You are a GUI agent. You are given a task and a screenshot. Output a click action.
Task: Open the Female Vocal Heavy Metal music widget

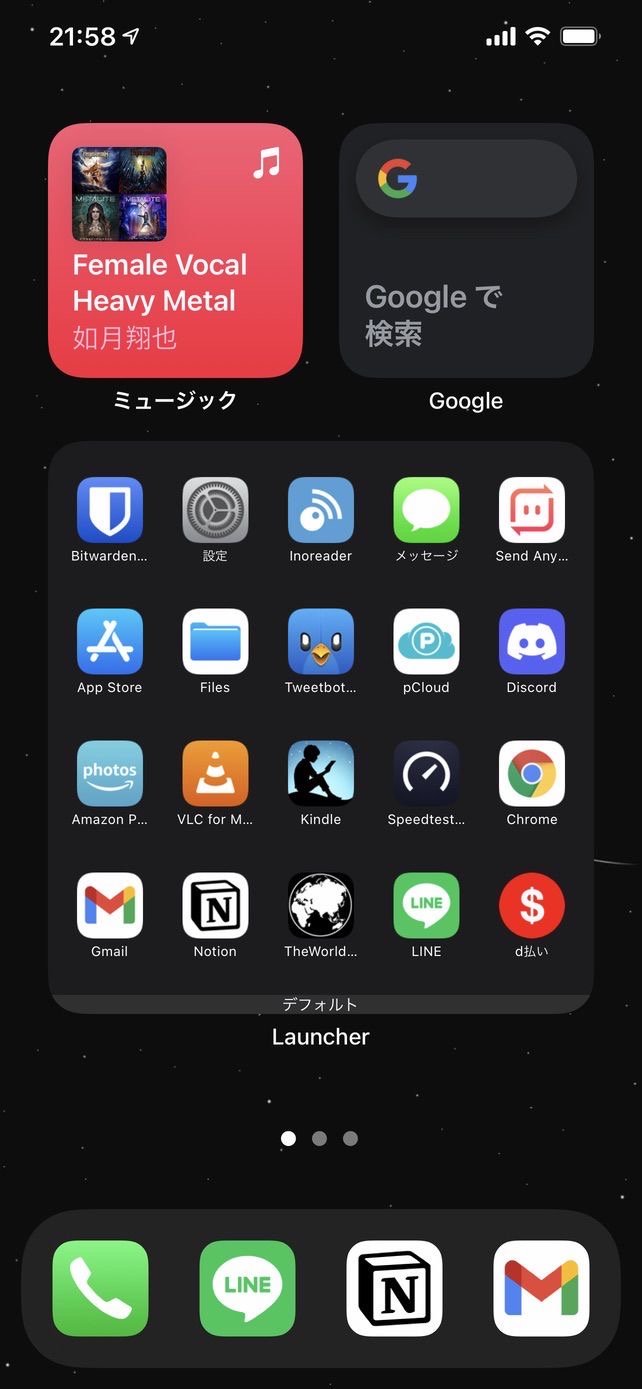click(x=175, y=250)
